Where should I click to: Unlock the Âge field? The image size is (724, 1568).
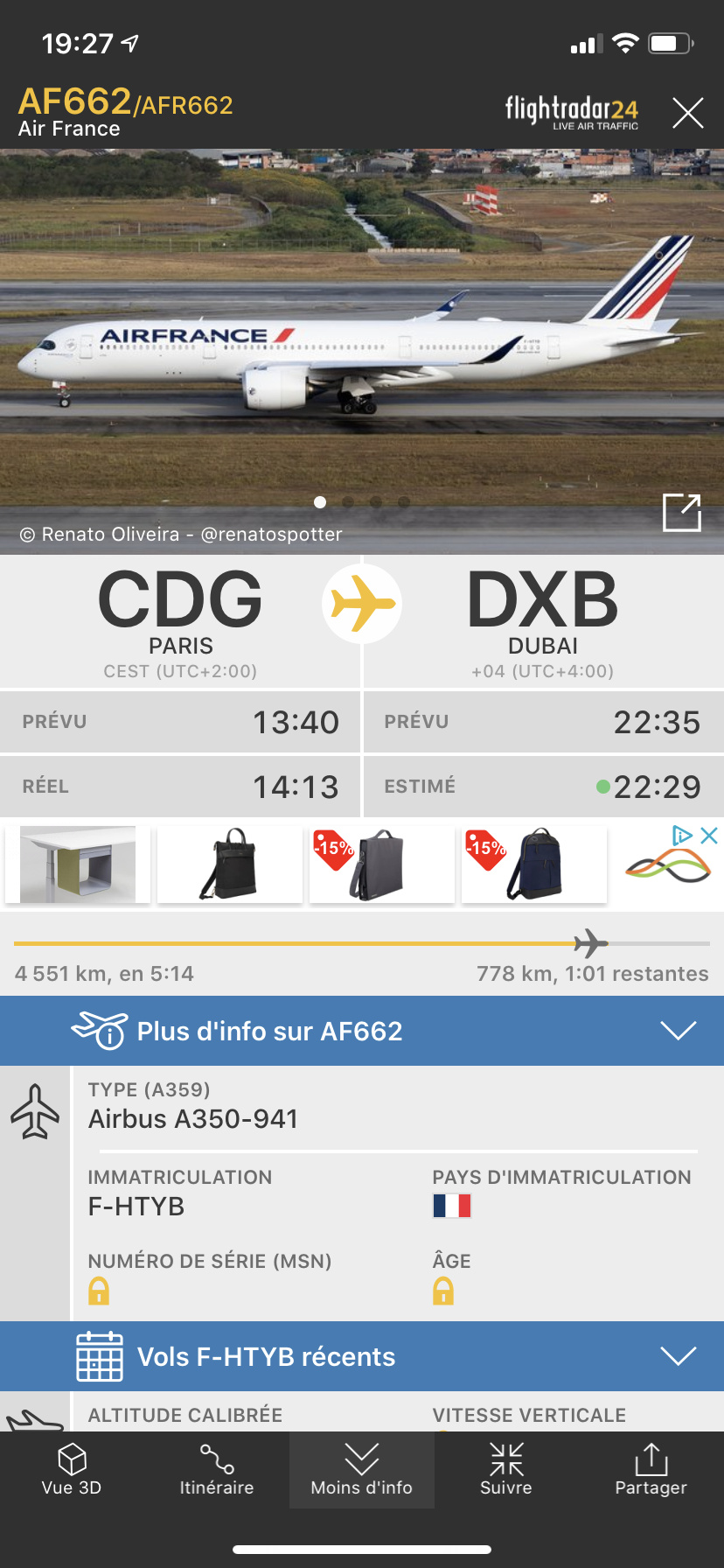pyautogui.click(x=443, y=1291)
